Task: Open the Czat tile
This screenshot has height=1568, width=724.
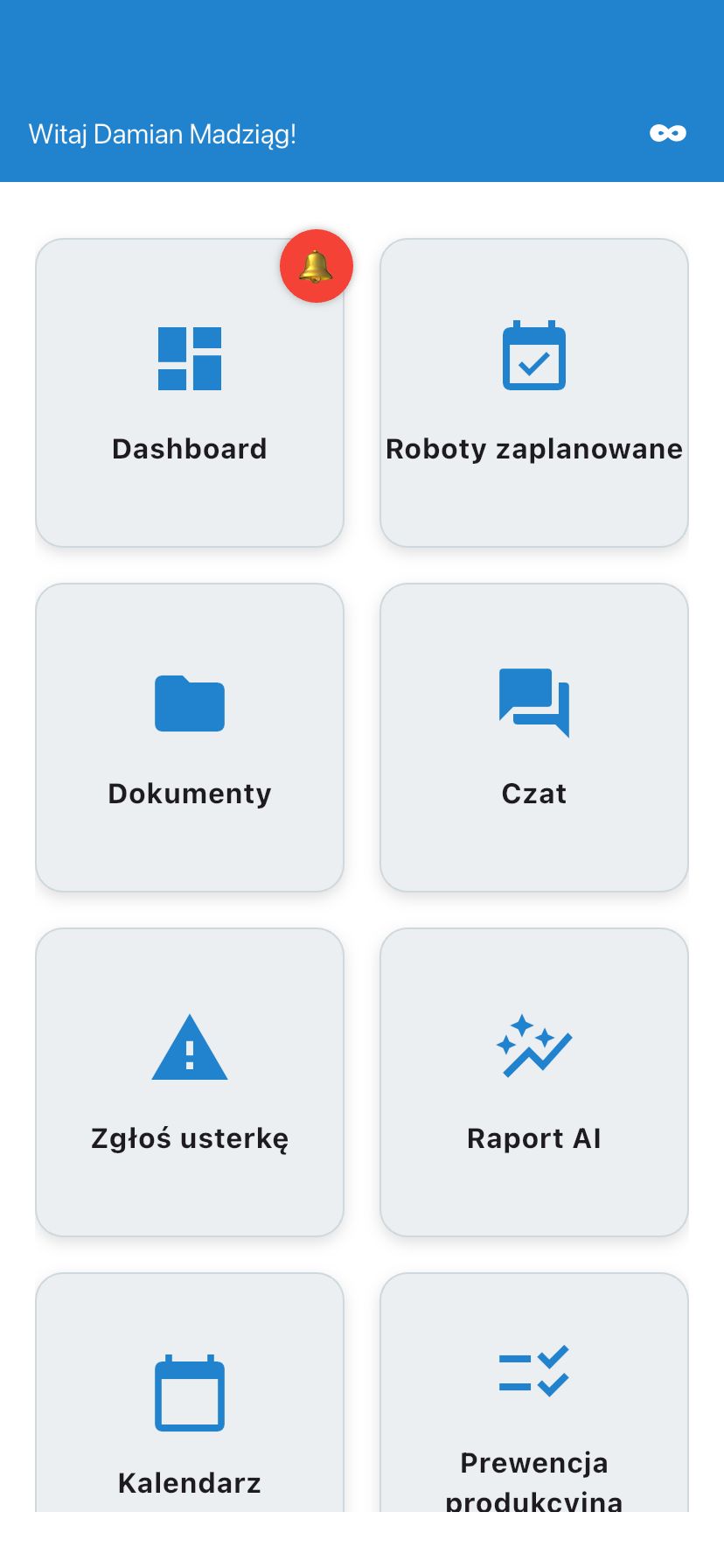Action: (533, 738)
